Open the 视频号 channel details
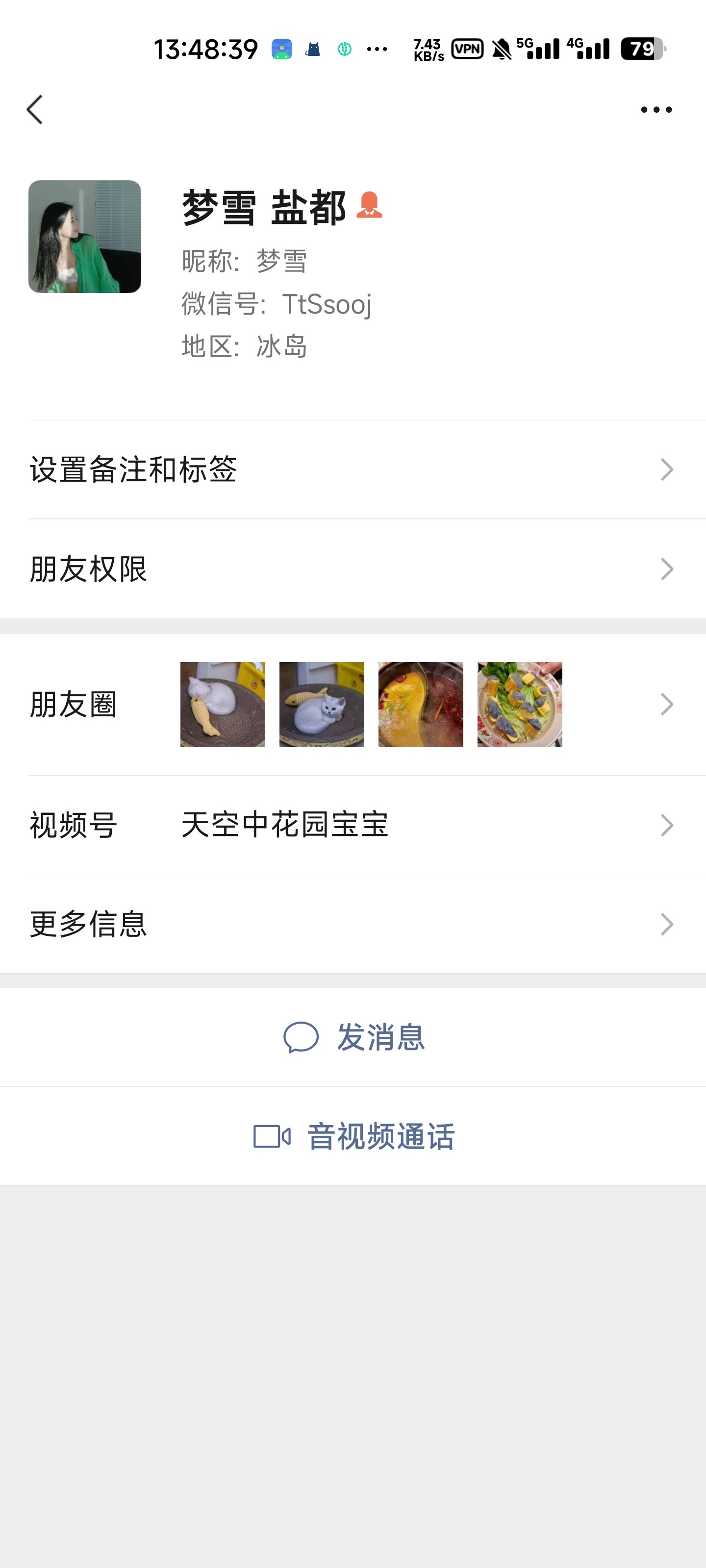 pyautogui.click(x=353, y=825)
